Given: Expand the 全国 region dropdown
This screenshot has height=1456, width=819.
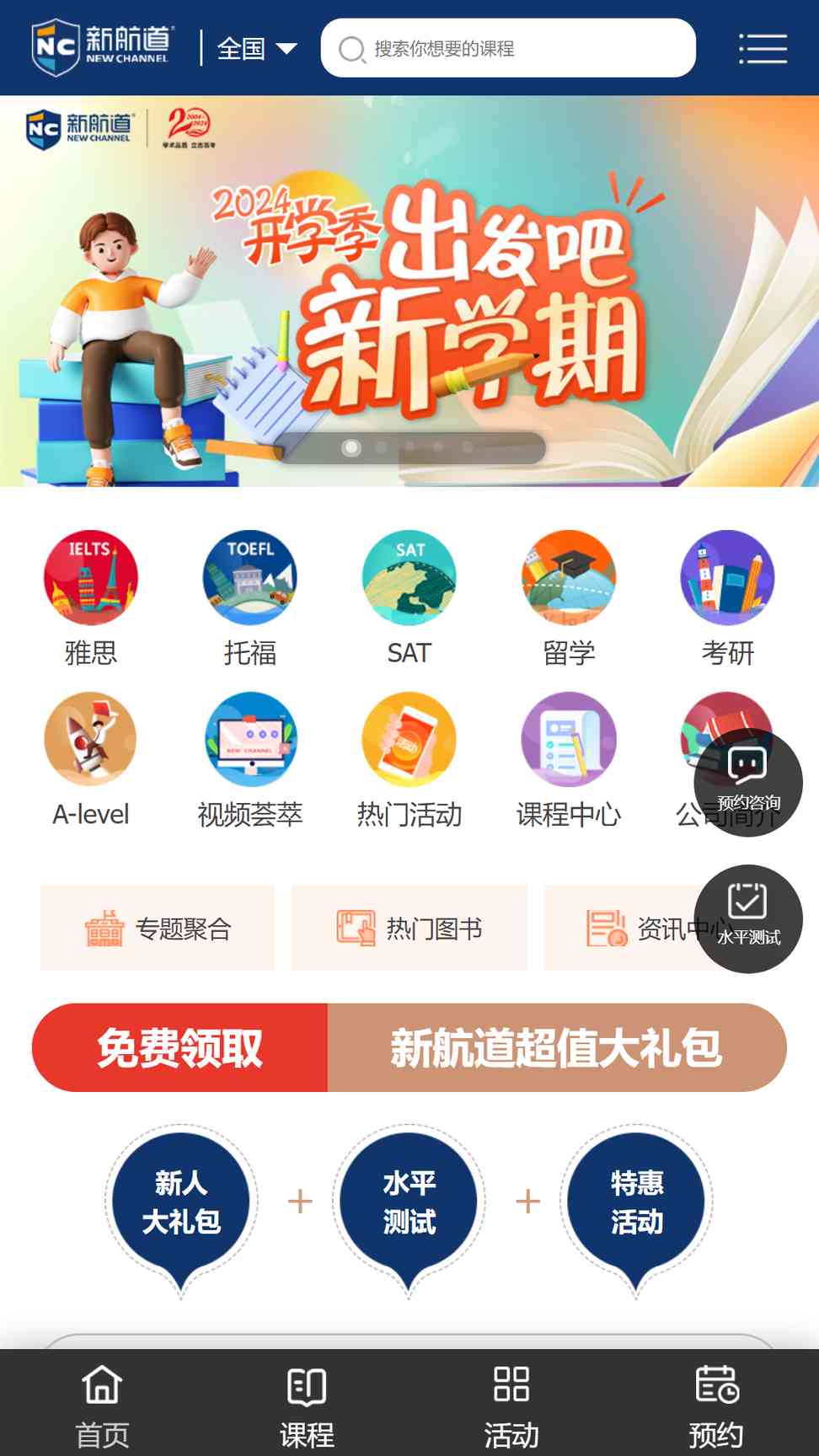Looking at the screenshot, I should tap(256, 49).
